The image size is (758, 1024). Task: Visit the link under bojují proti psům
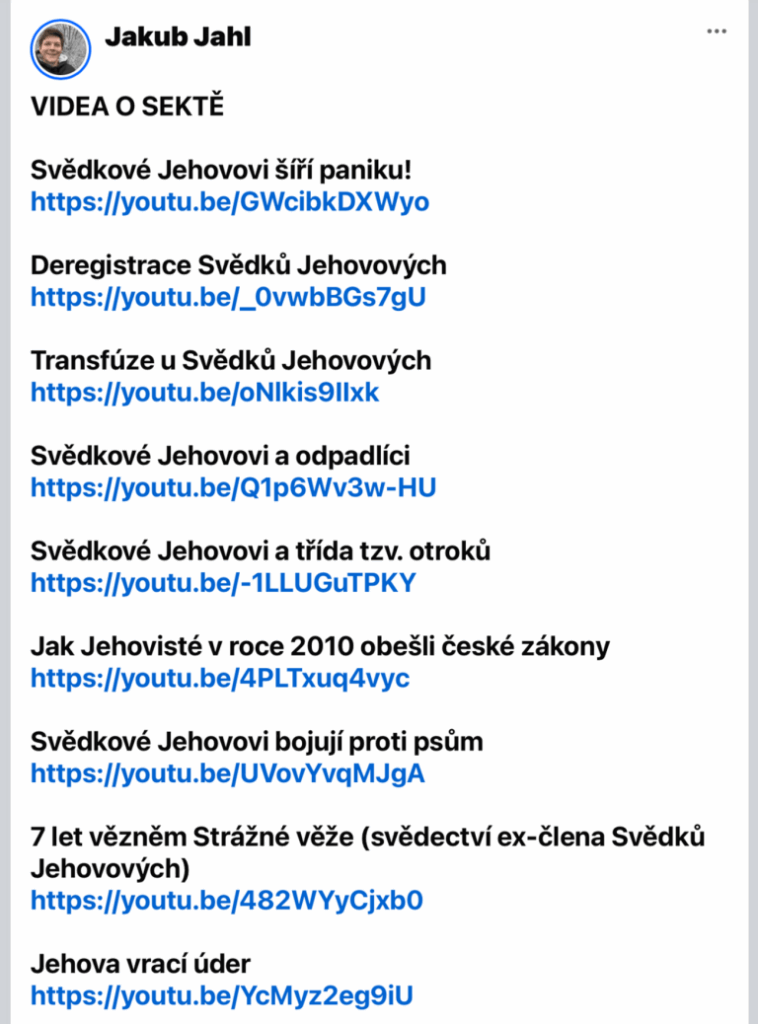click(x=228, y=773)
